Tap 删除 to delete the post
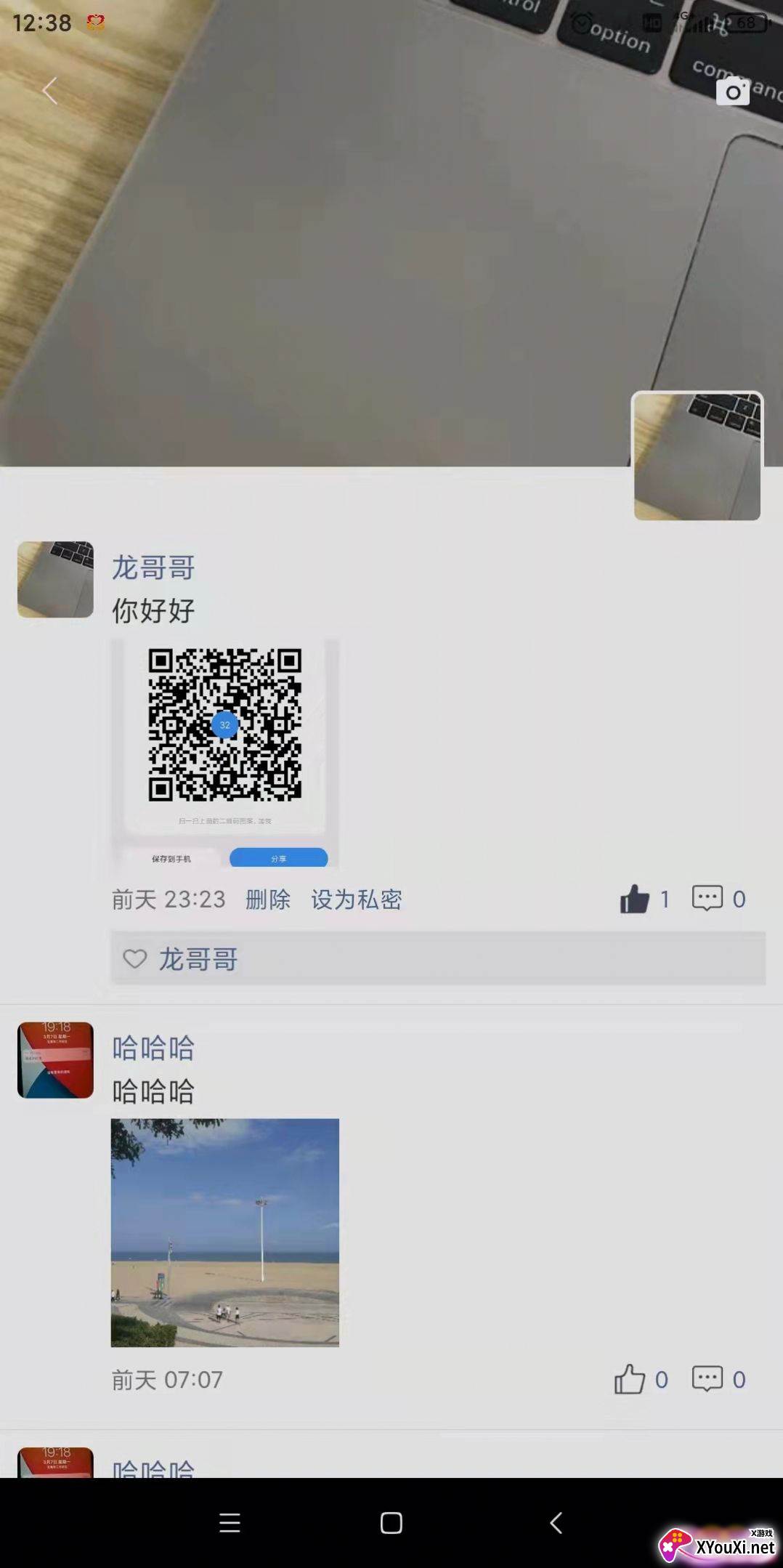The image size is (783, 1568). [268, 900]
